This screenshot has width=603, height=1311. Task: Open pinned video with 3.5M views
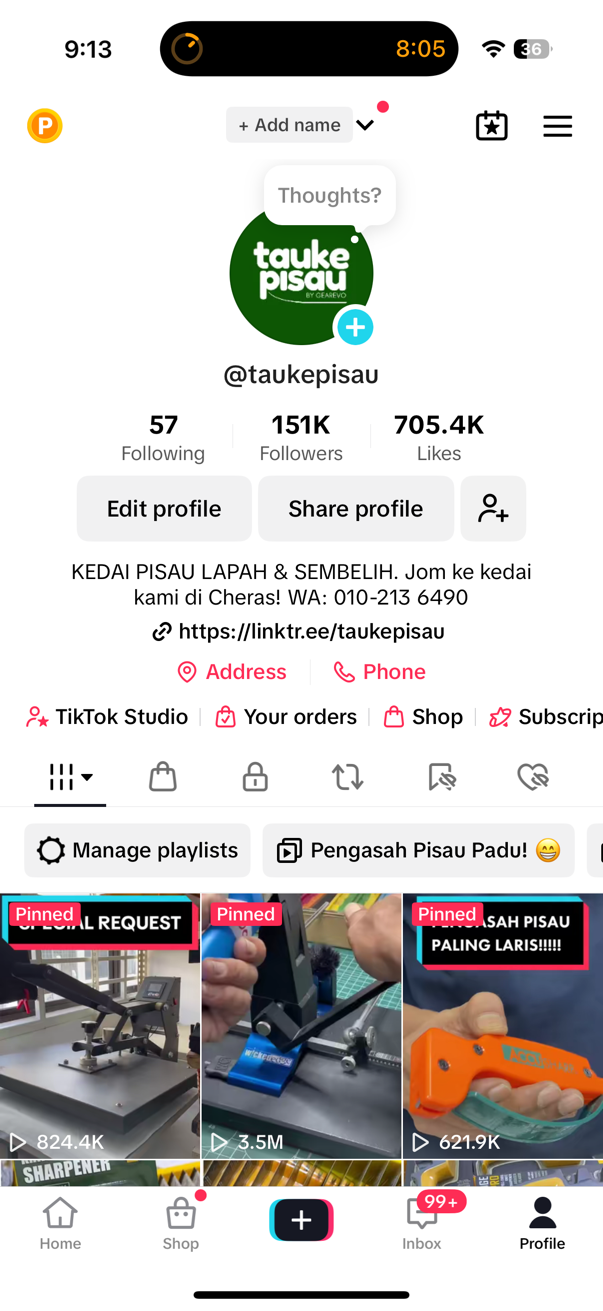coord(301,1025)
